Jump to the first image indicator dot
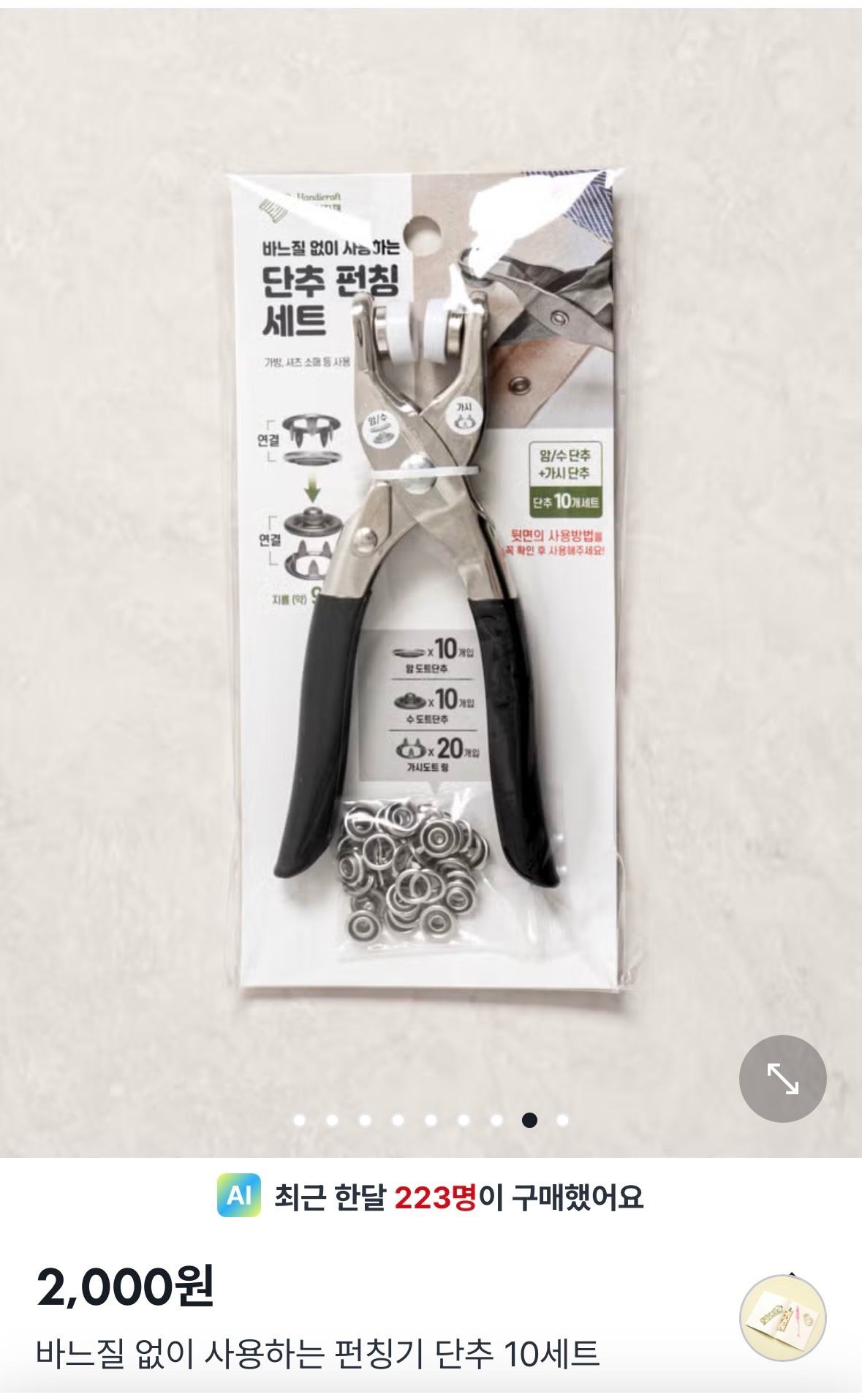Screen dimensions: 862x1400 click(x=299, y=1120)
